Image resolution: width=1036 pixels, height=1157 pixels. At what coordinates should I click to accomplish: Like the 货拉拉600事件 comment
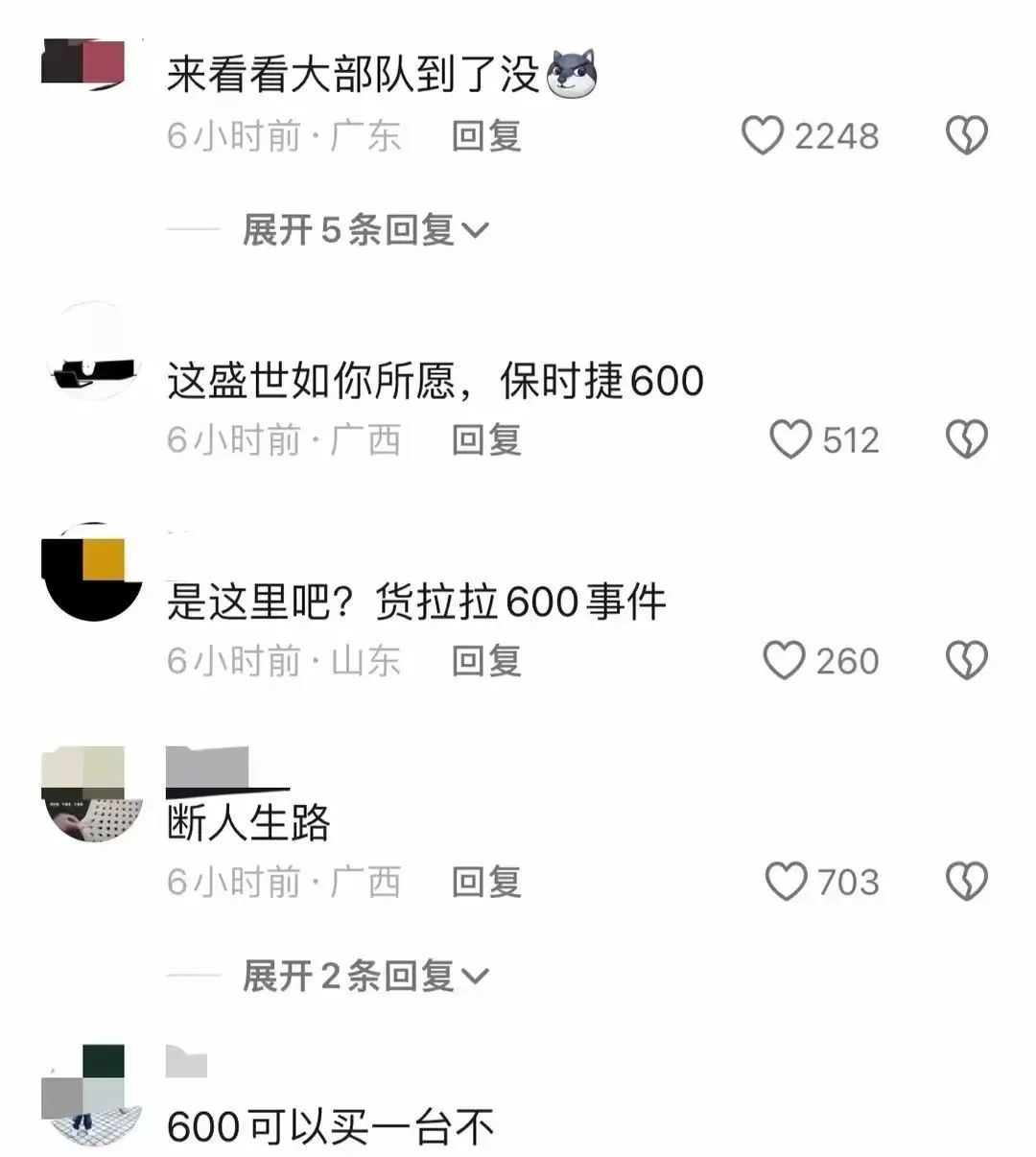point(784,660)
